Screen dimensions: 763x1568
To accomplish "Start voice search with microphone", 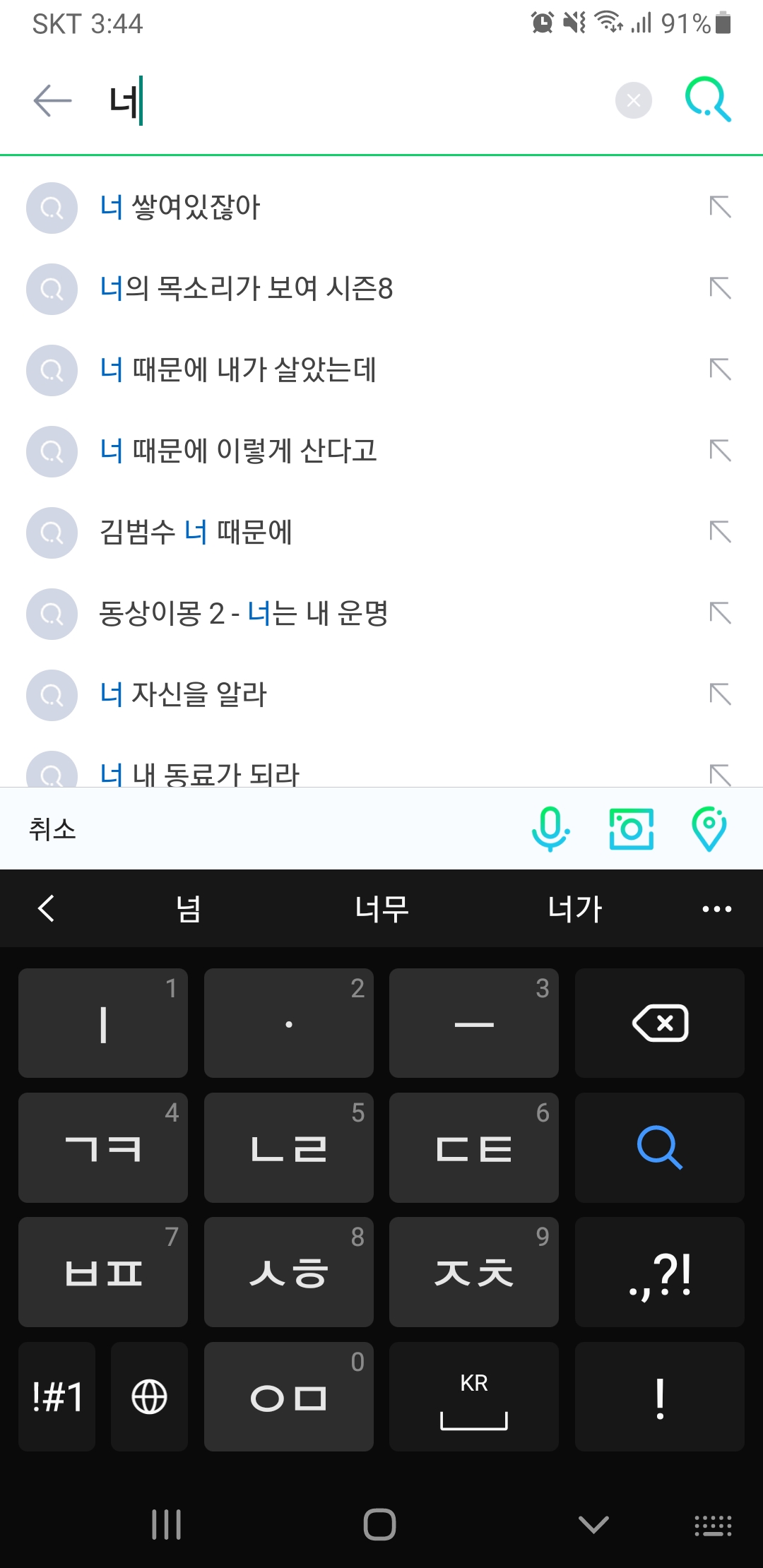I will point(550,828).
